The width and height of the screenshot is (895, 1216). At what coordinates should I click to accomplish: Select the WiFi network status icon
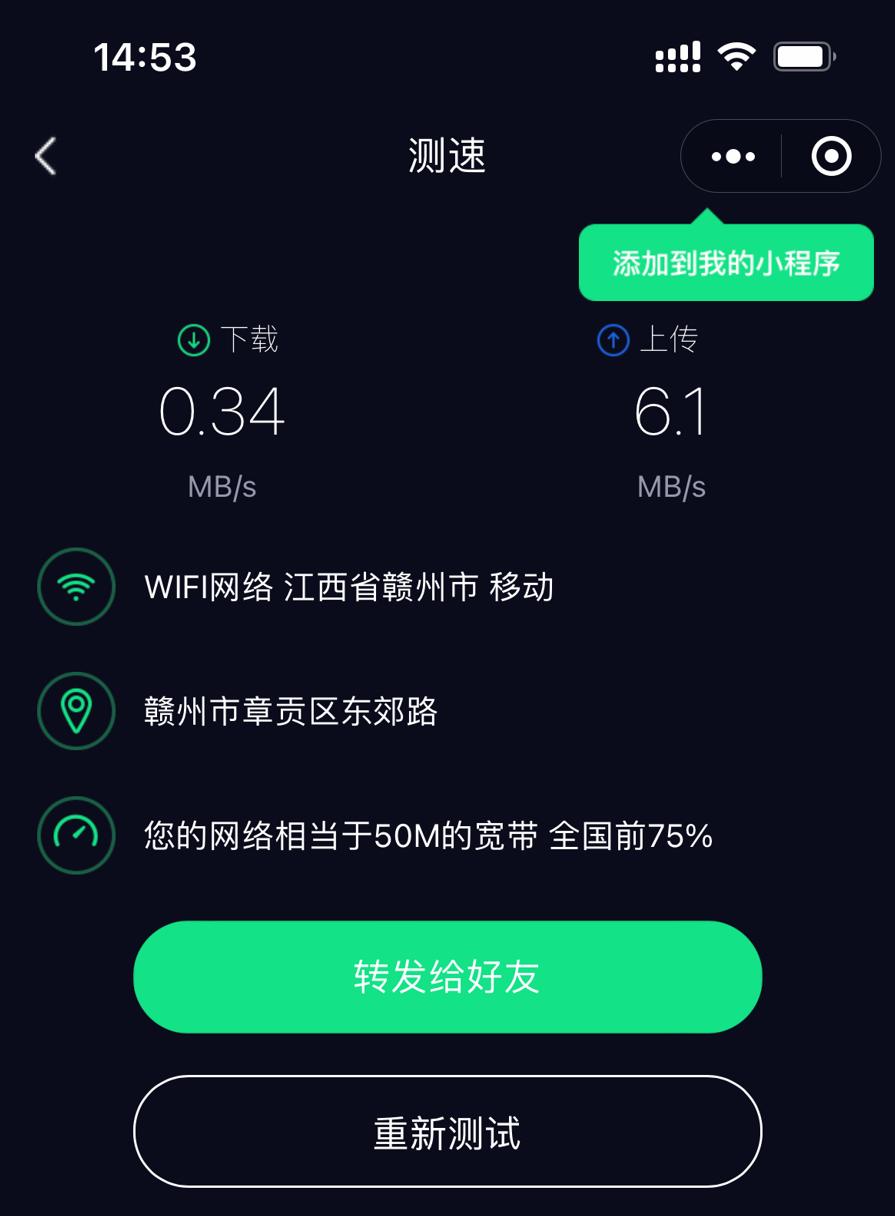75,587
